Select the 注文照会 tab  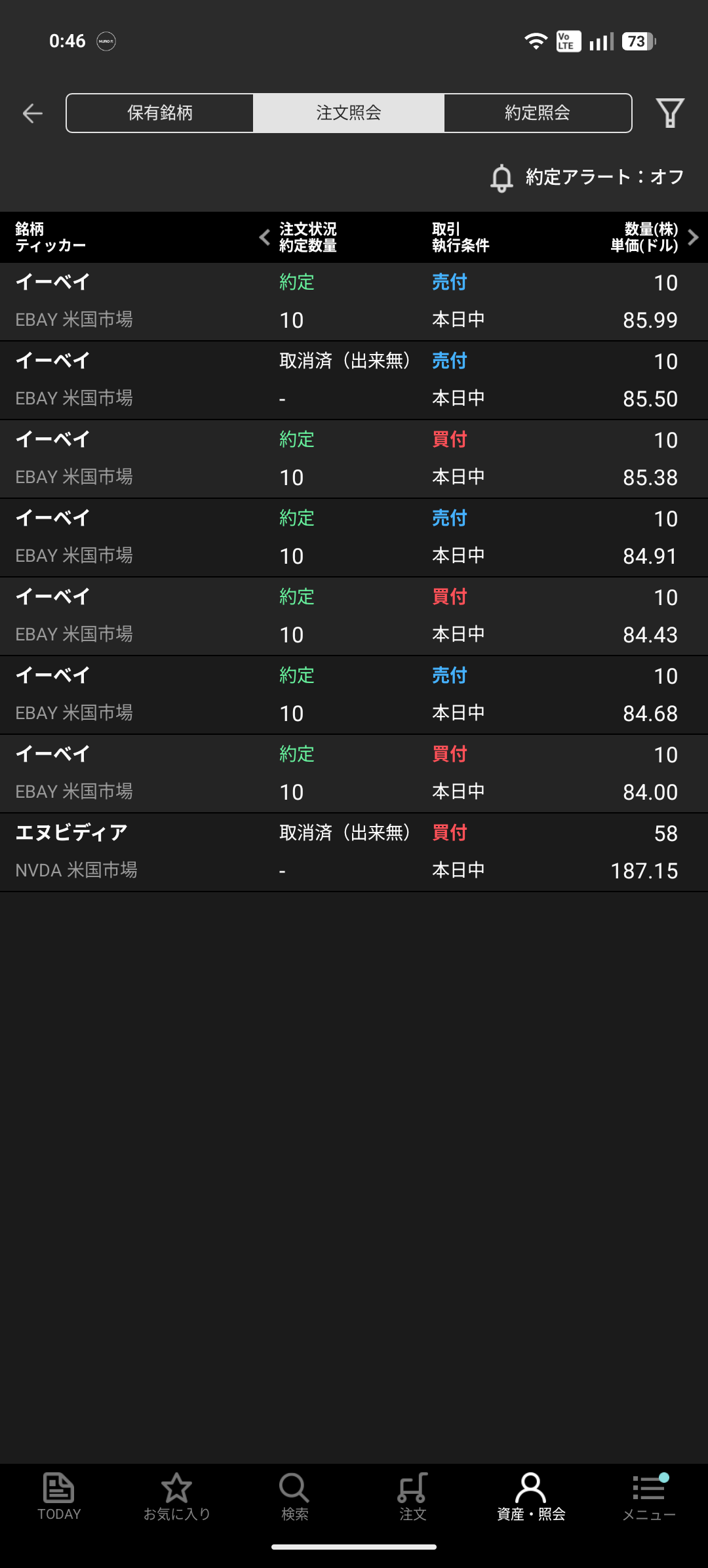349,113
